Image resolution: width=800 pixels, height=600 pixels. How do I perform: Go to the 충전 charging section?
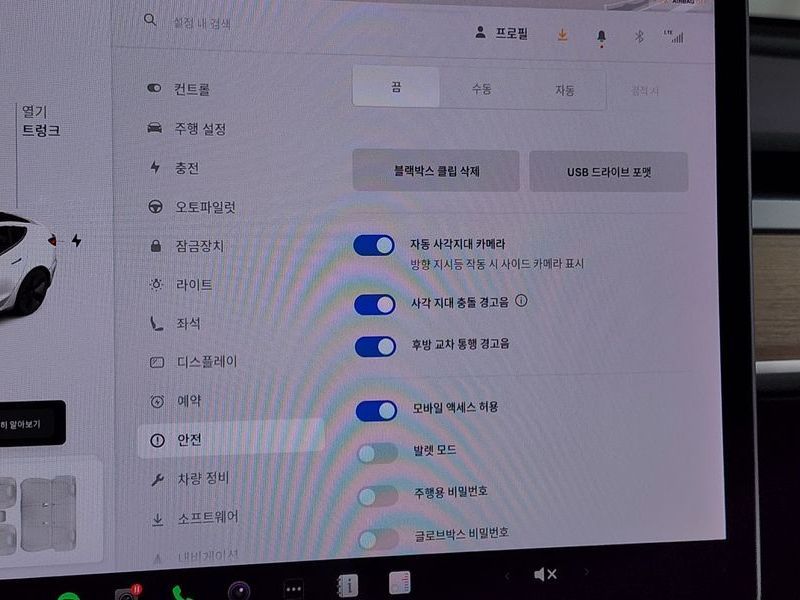174,168
